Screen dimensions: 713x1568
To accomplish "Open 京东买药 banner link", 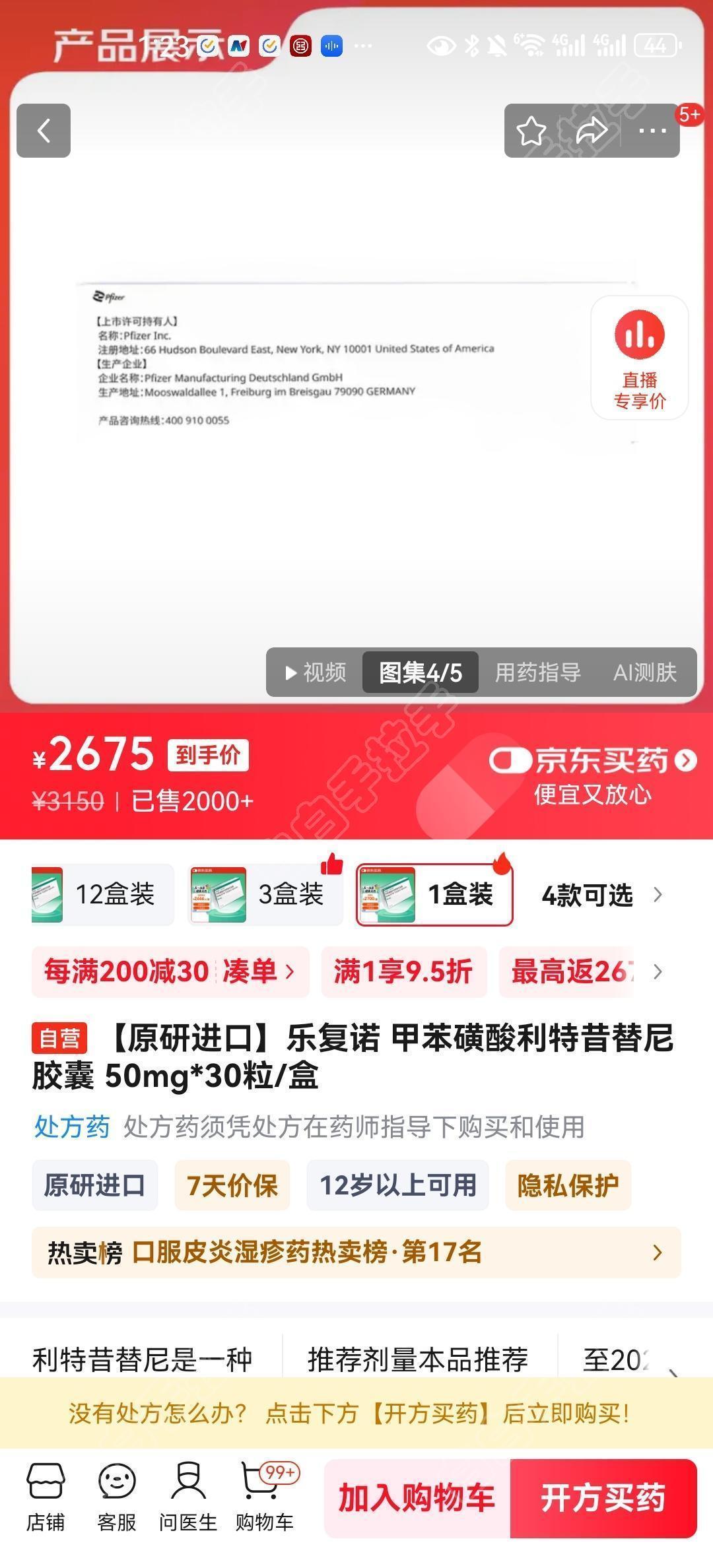I will click(x=592, y=775).
